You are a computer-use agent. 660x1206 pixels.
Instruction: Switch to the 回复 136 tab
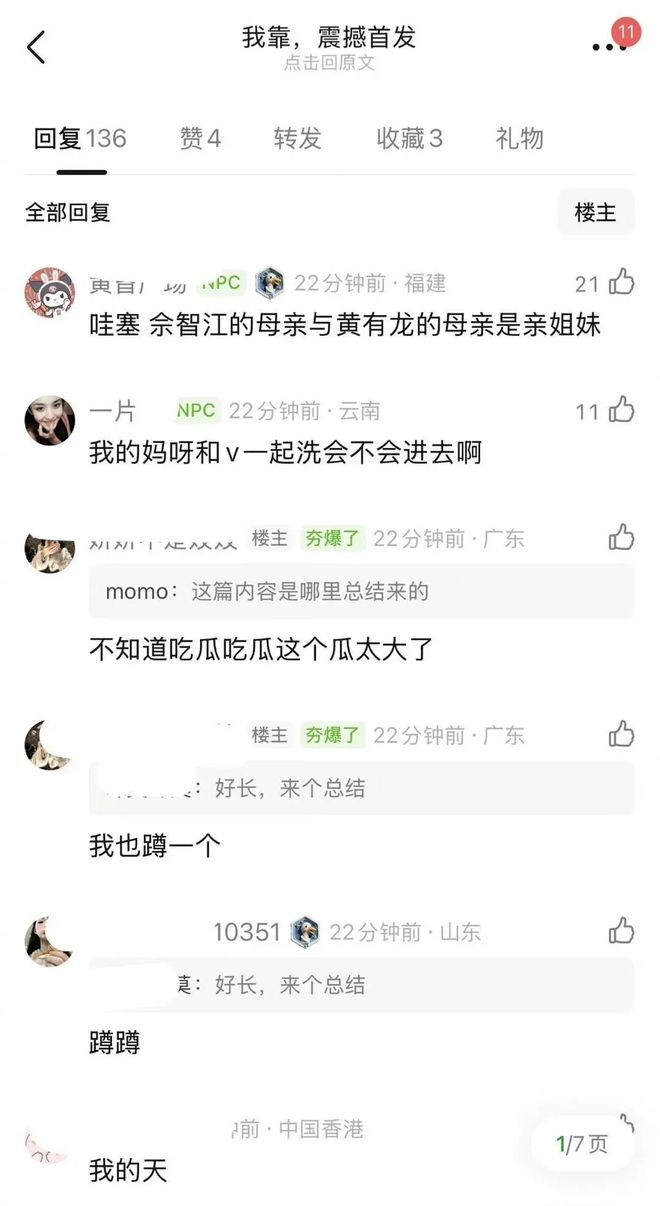pos(80,139)
